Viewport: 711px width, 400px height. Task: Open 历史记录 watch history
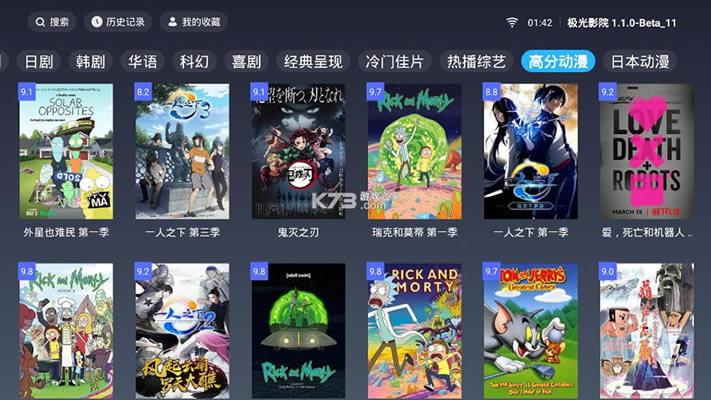(x=117, y=22)
